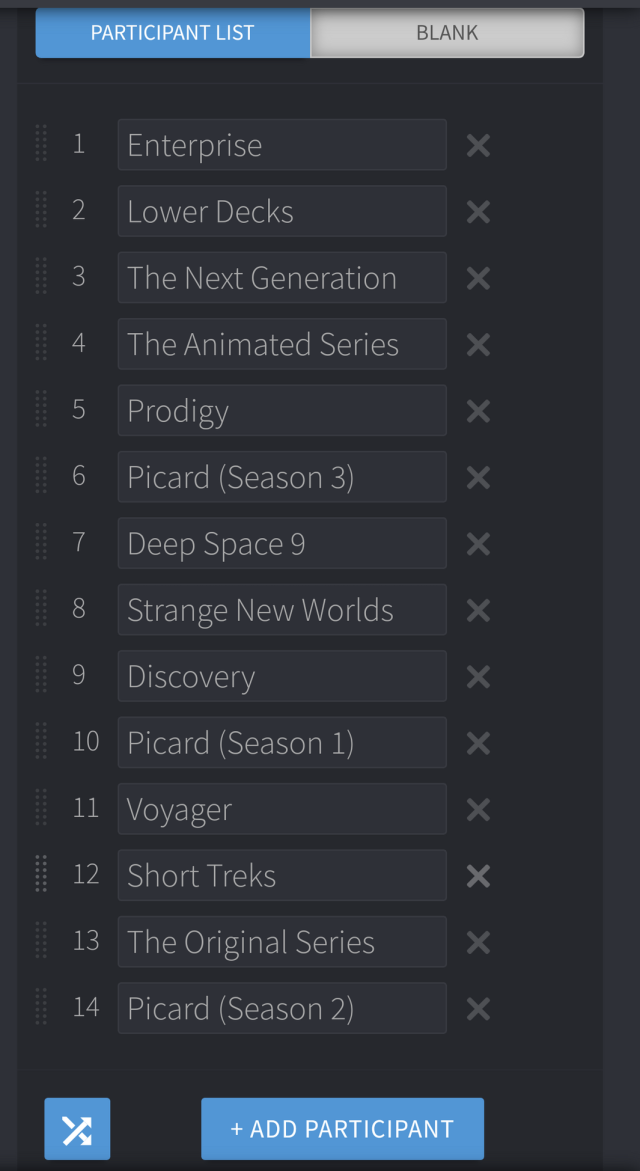The image size is (640, 1171).
Task: Shuffle the participant order
Action: coord(77,1129)
